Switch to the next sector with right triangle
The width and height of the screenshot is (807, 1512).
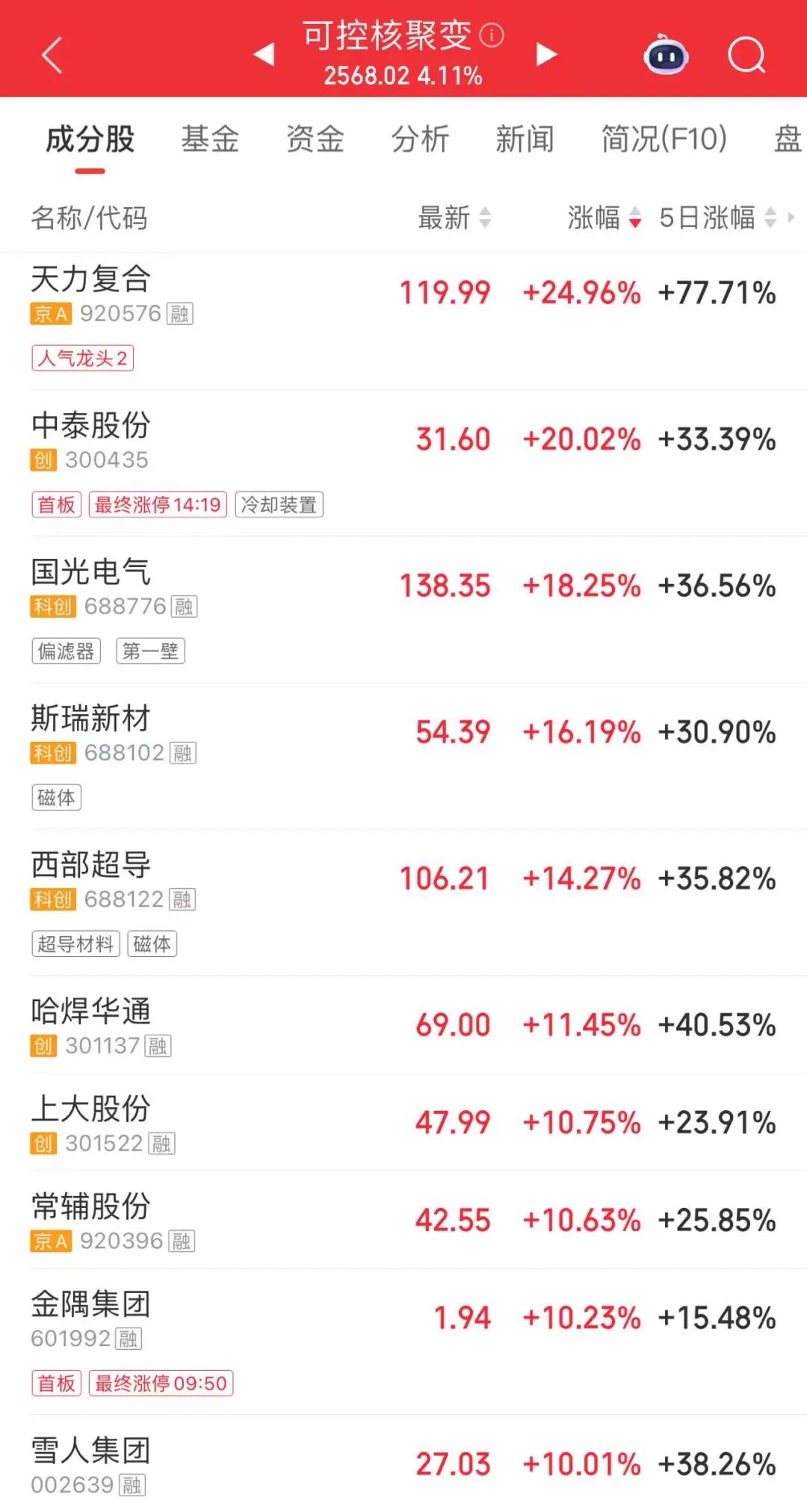coord(546,54)
